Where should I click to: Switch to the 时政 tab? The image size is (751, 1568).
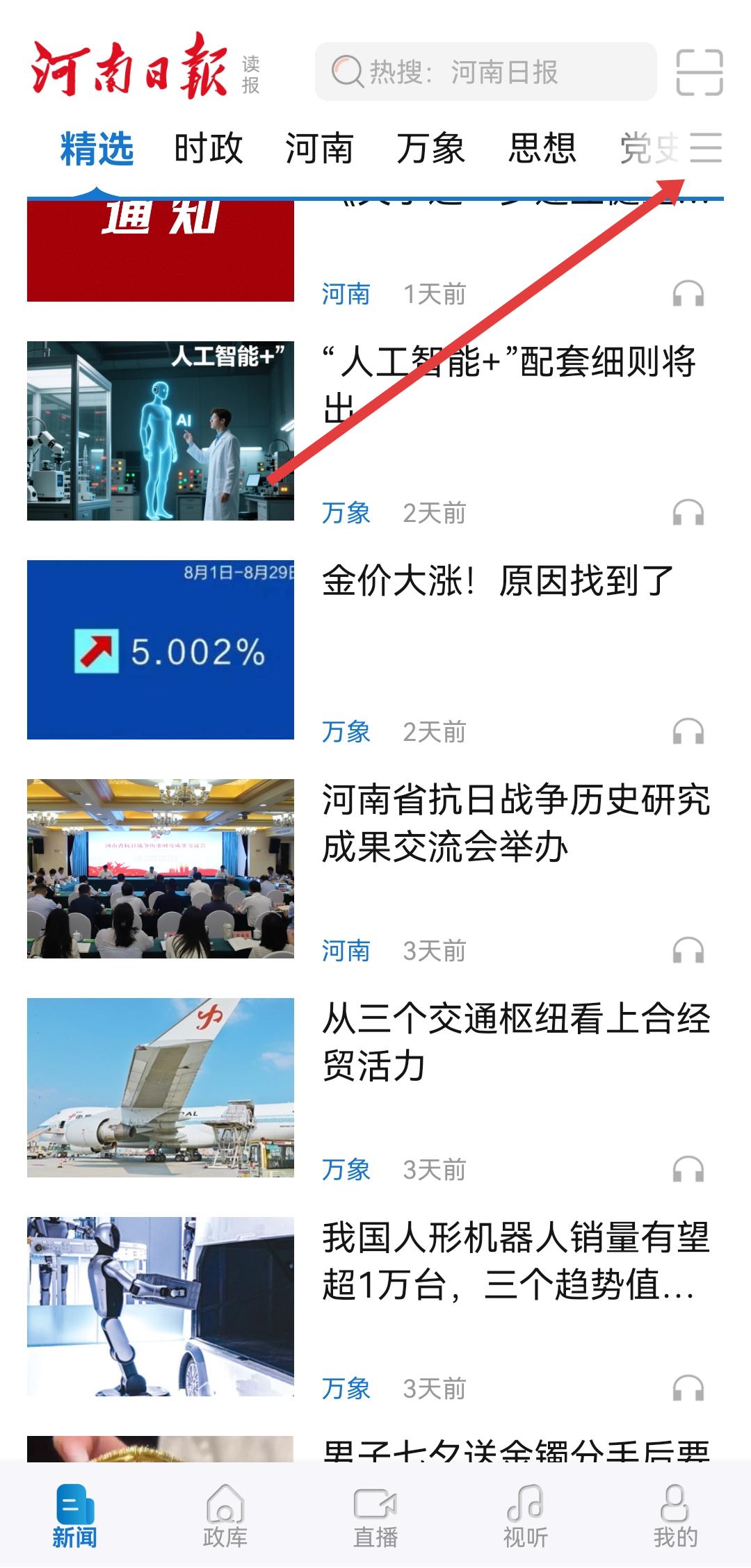coord(208,149)
